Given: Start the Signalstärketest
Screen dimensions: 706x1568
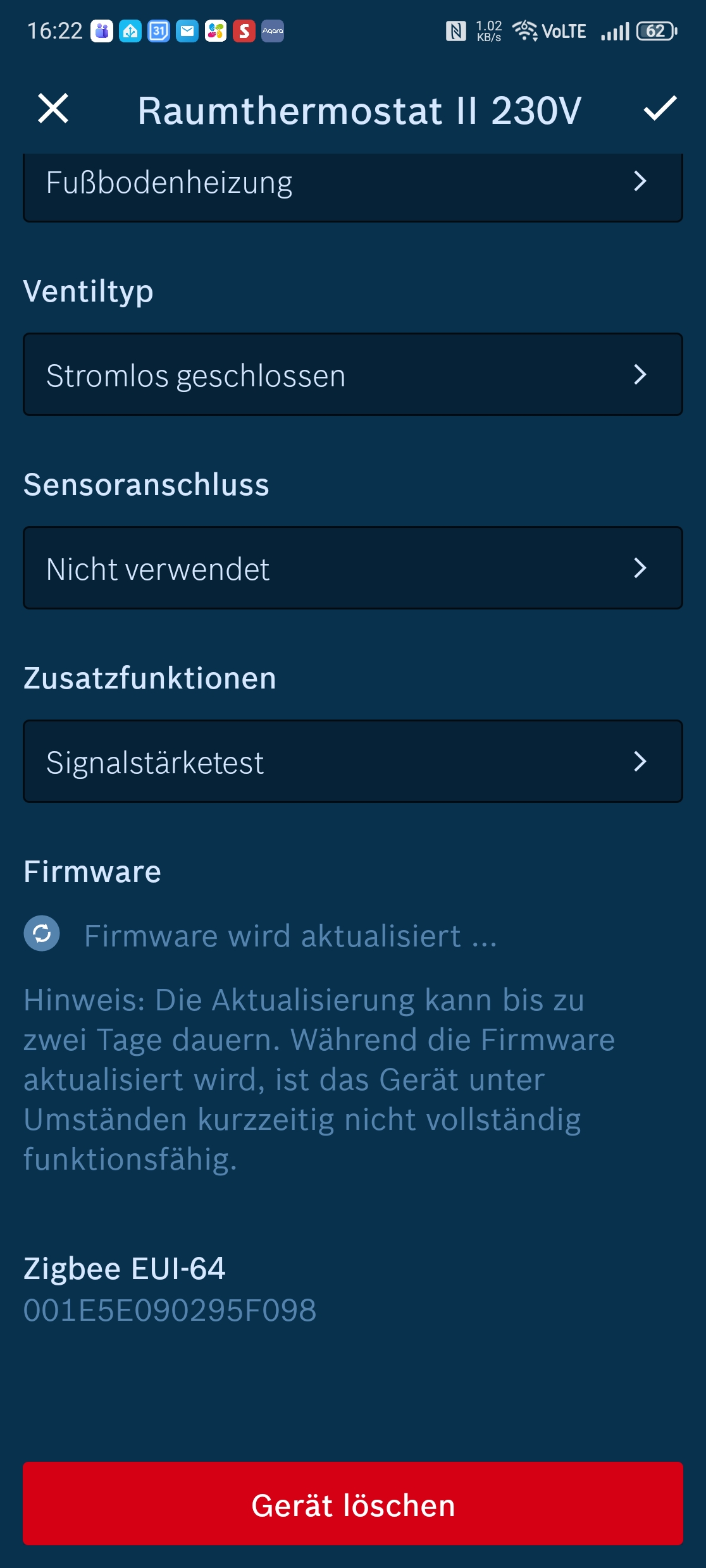Looking at the screenshot, I should (x=352, y=762).
